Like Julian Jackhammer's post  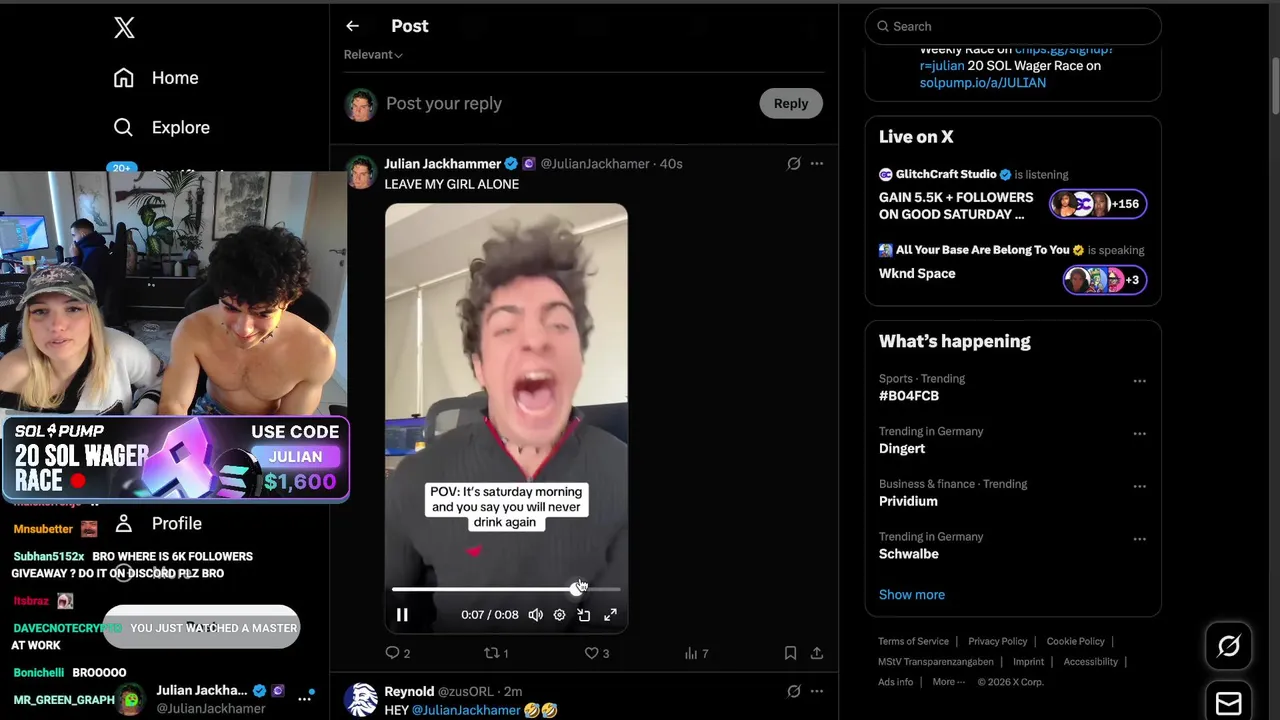coord(592,653)
